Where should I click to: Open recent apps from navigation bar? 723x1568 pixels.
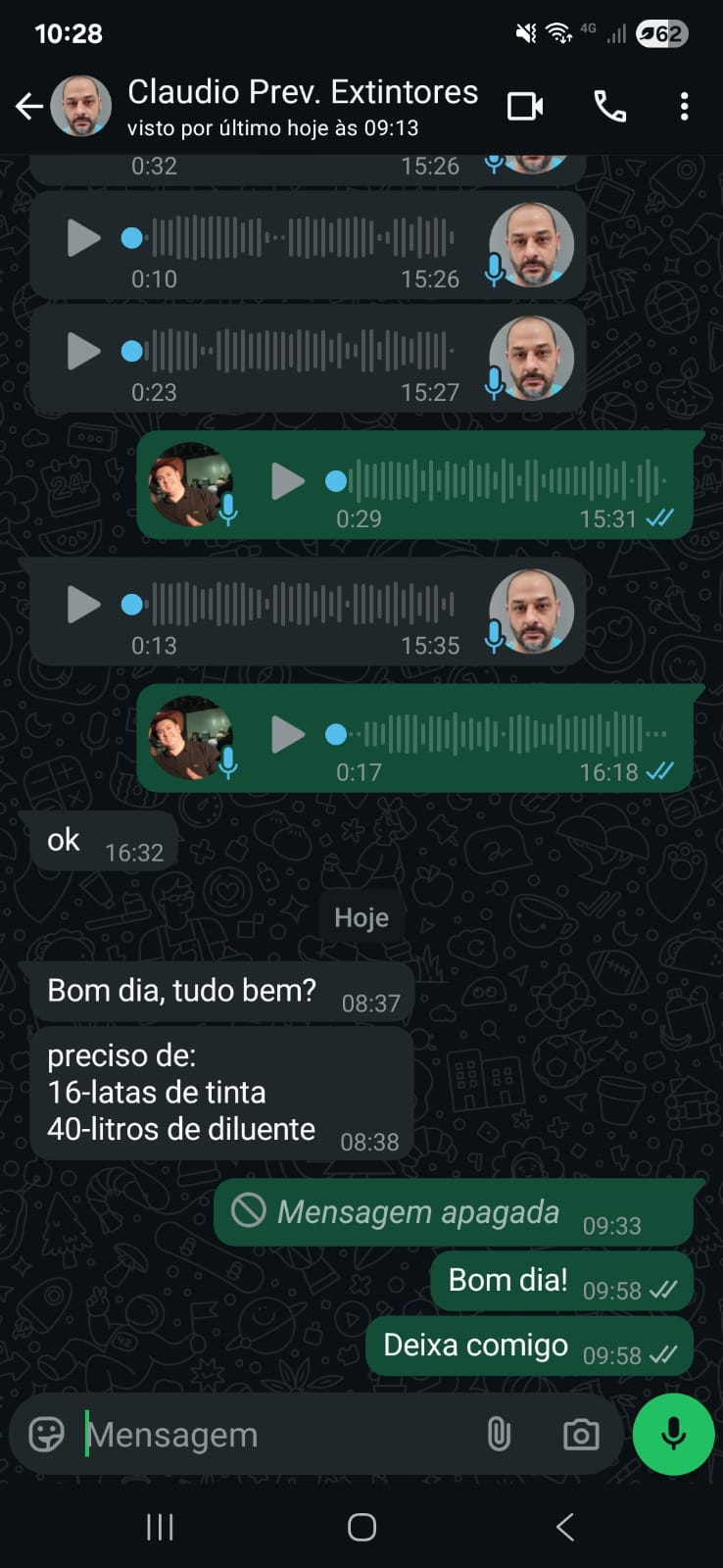[160, 1527]
